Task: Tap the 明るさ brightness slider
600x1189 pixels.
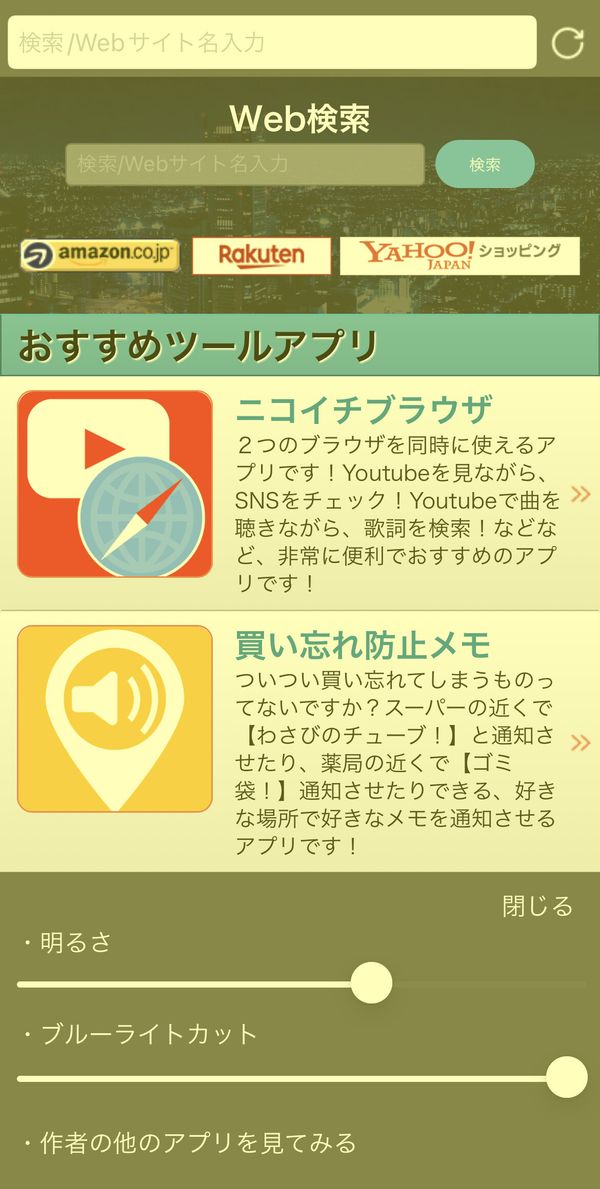Action: pyautogui.click(x=300, y=984)
